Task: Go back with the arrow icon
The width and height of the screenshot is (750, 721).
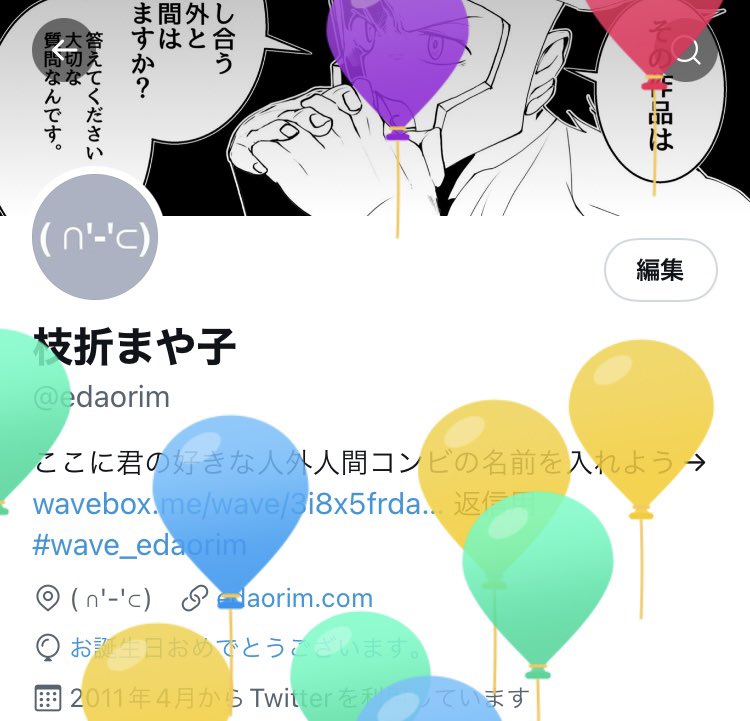Action: coord(63,49)
